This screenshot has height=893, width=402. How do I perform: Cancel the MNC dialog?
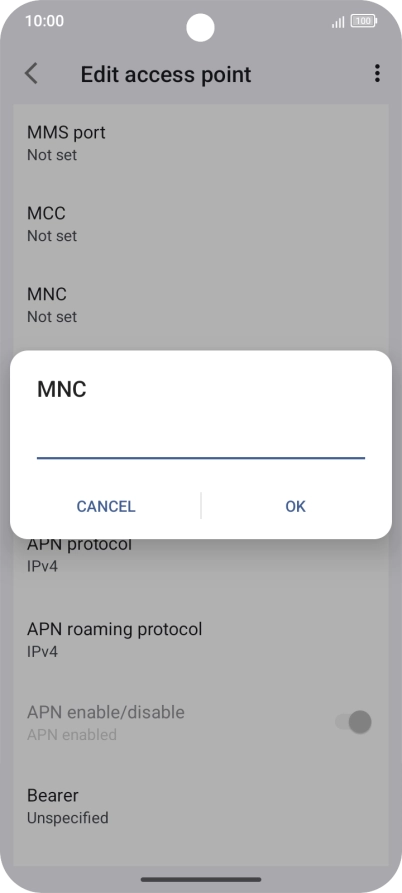click(106, 506)
